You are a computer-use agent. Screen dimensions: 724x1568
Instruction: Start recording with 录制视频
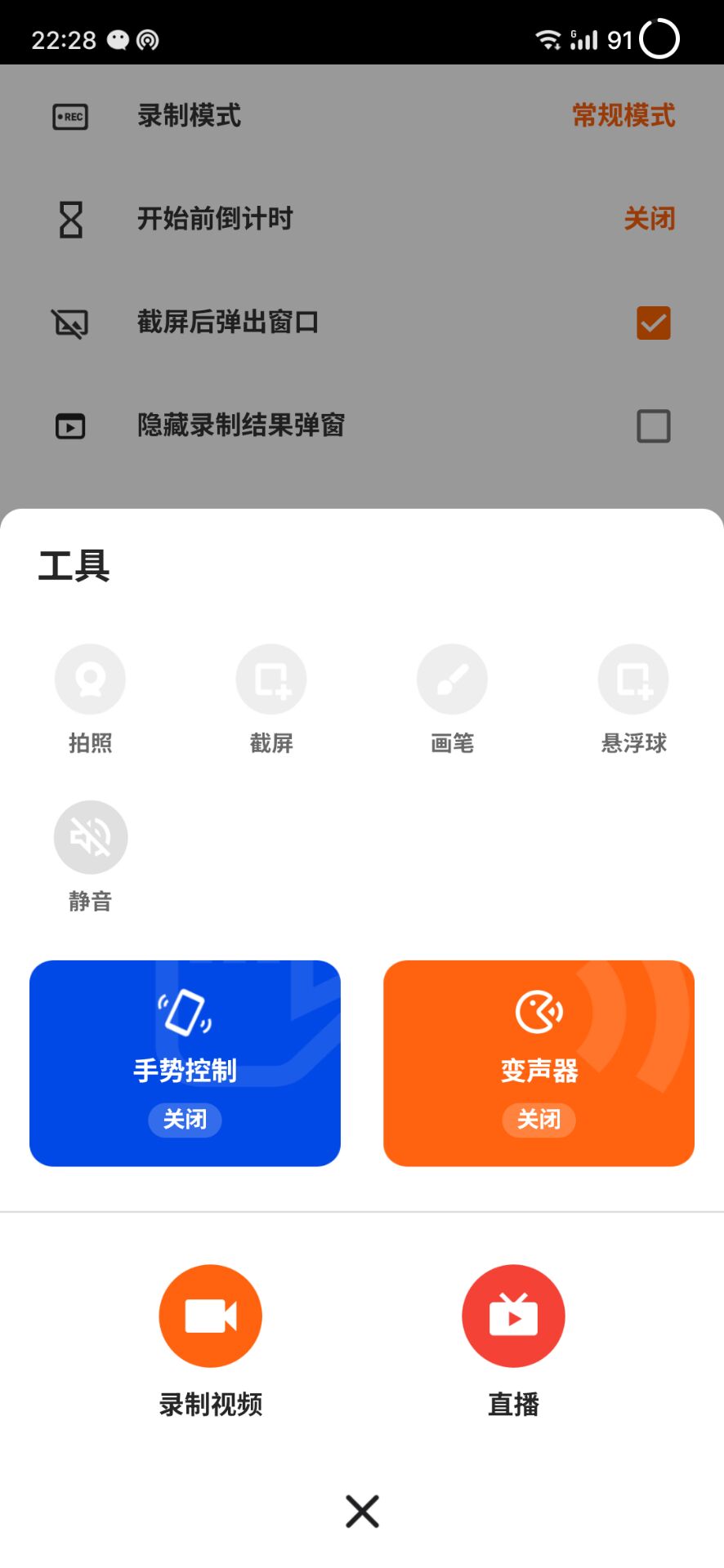(x=210, y=1316)
